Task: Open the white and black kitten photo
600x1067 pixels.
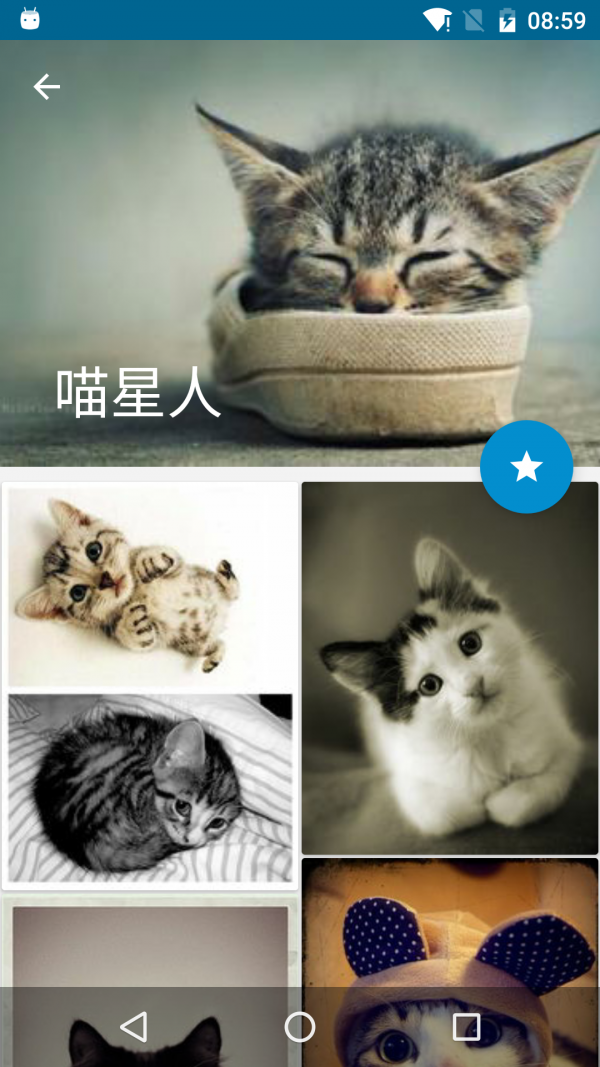Action: pyautogui.click(x=450, y=668)
